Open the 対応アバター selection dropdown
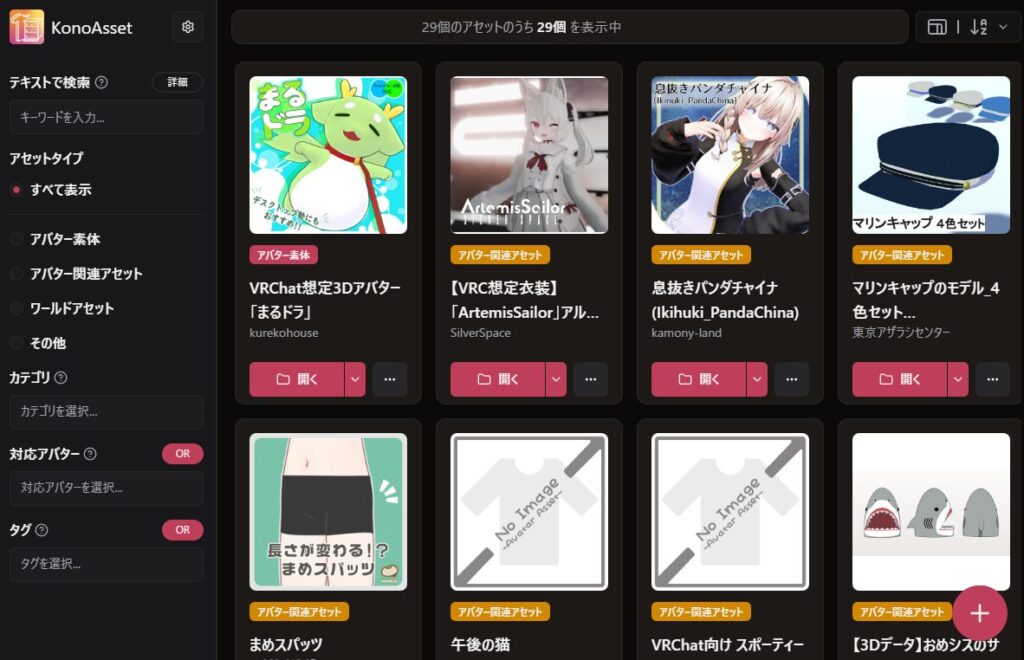The height and width of the screenshot is (660, 1024). (106, 488)
